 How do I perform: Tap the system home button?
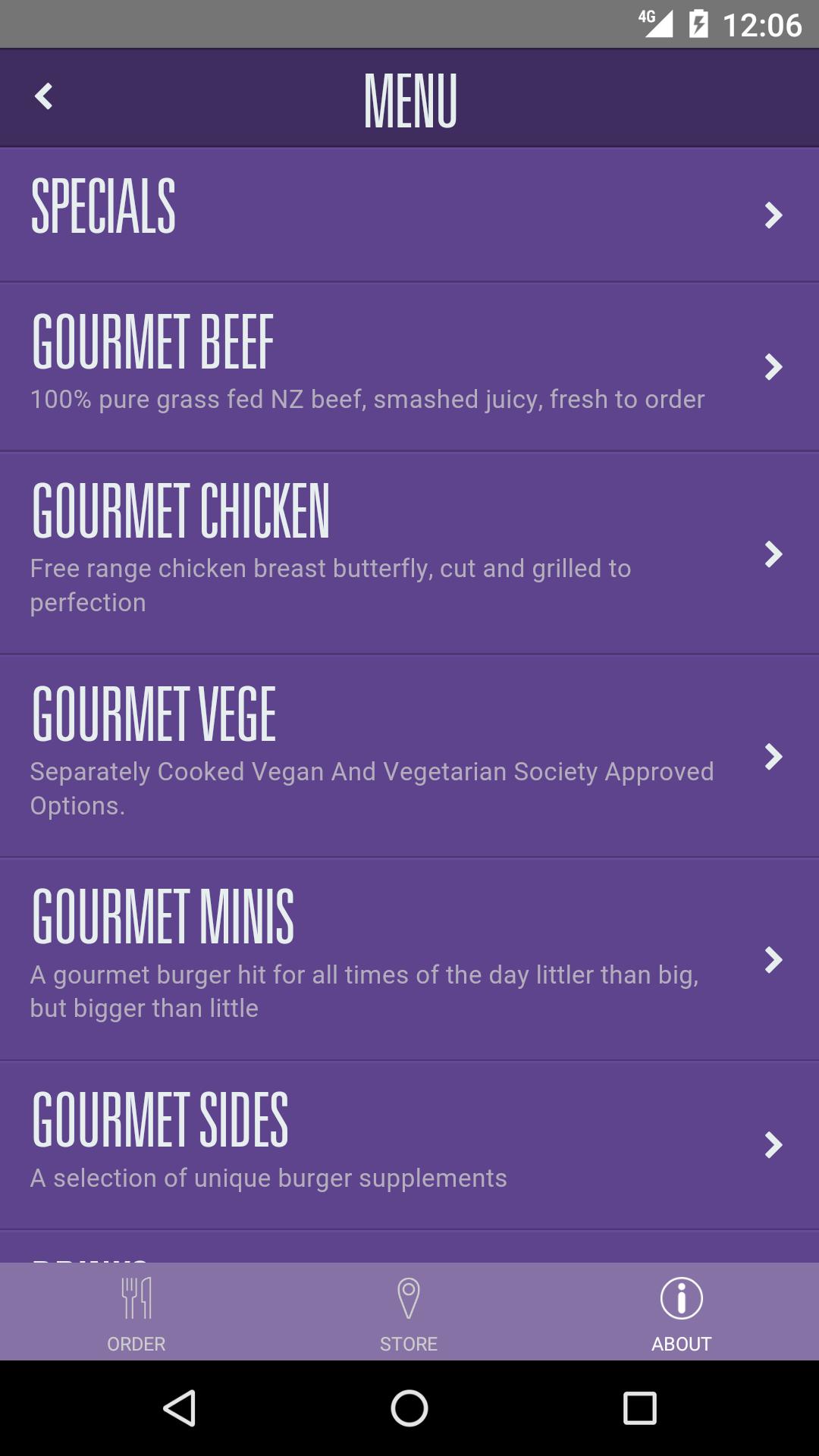click(409, 1408)
